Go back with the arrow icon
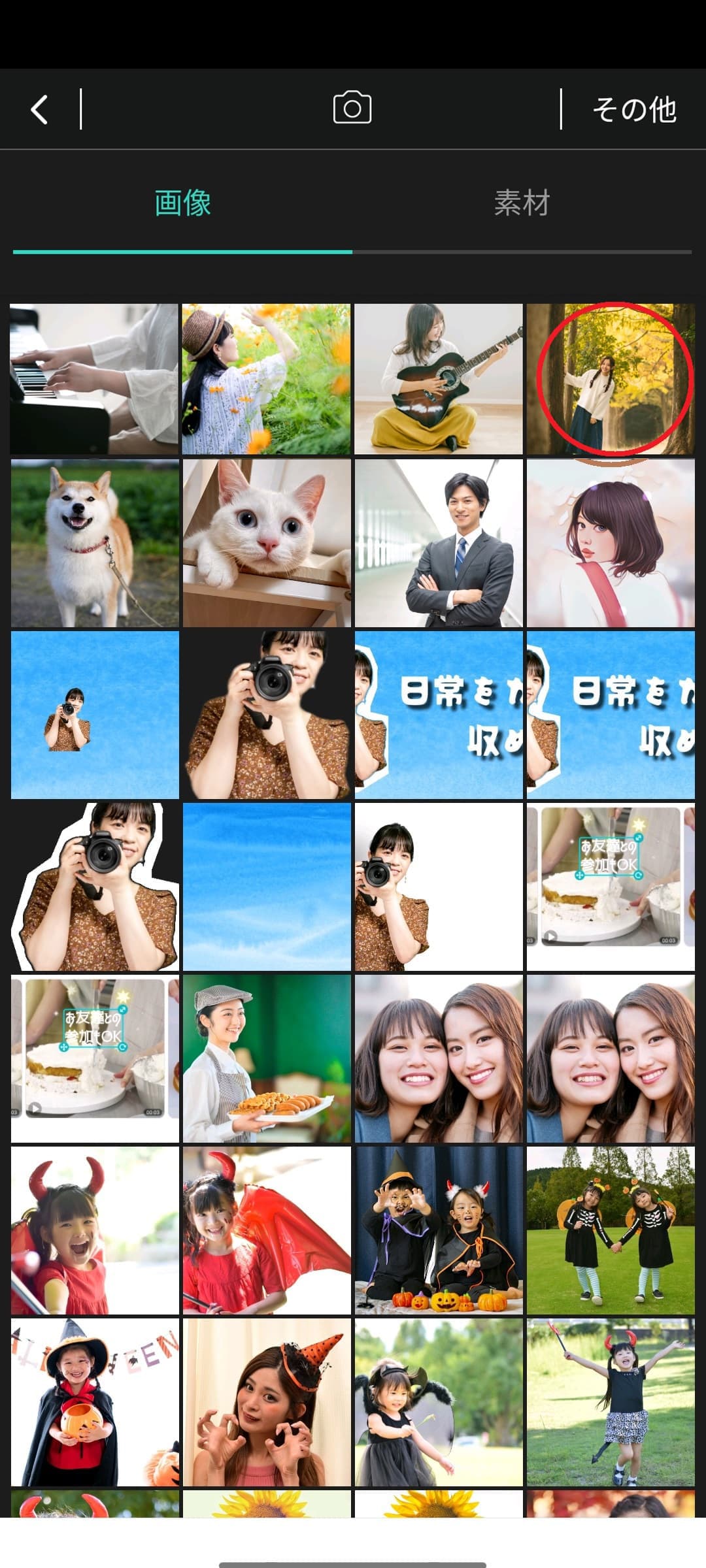706x1568 pixels. tap(41, 109)
